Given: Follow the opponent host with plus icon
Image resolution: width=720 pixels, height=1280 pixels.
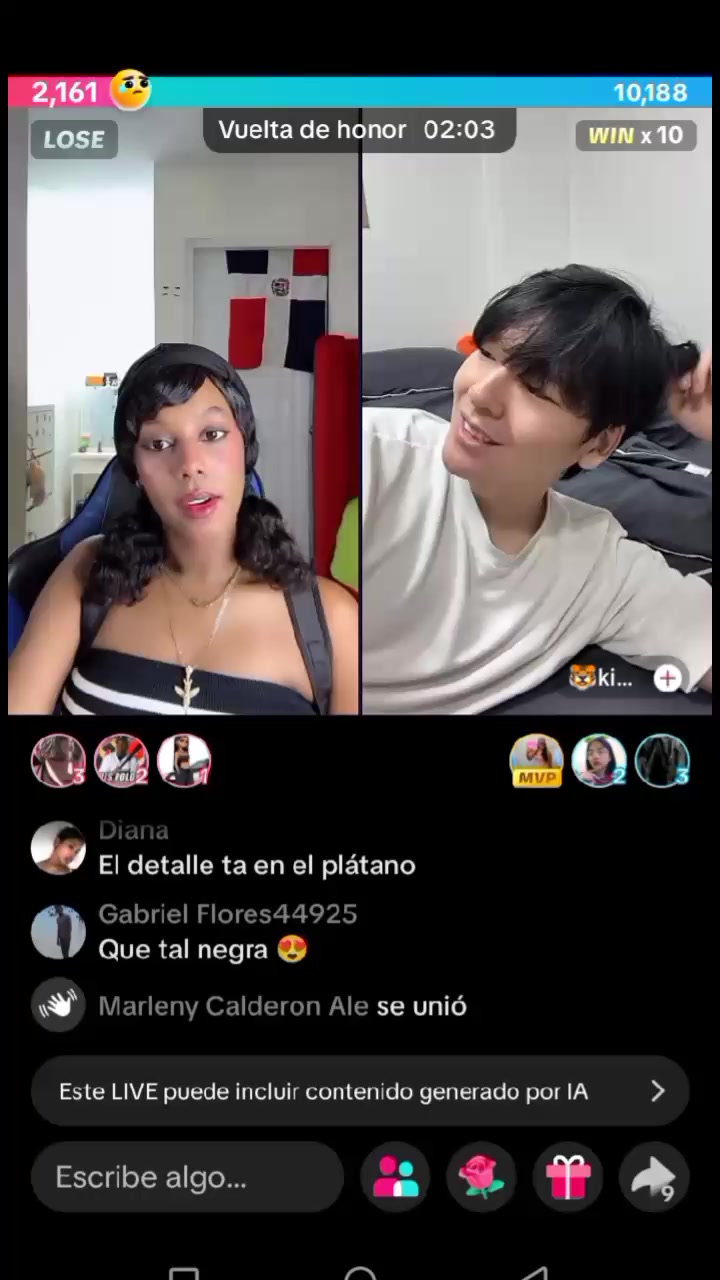Looking at the screenshot, I should coord(667,679).
